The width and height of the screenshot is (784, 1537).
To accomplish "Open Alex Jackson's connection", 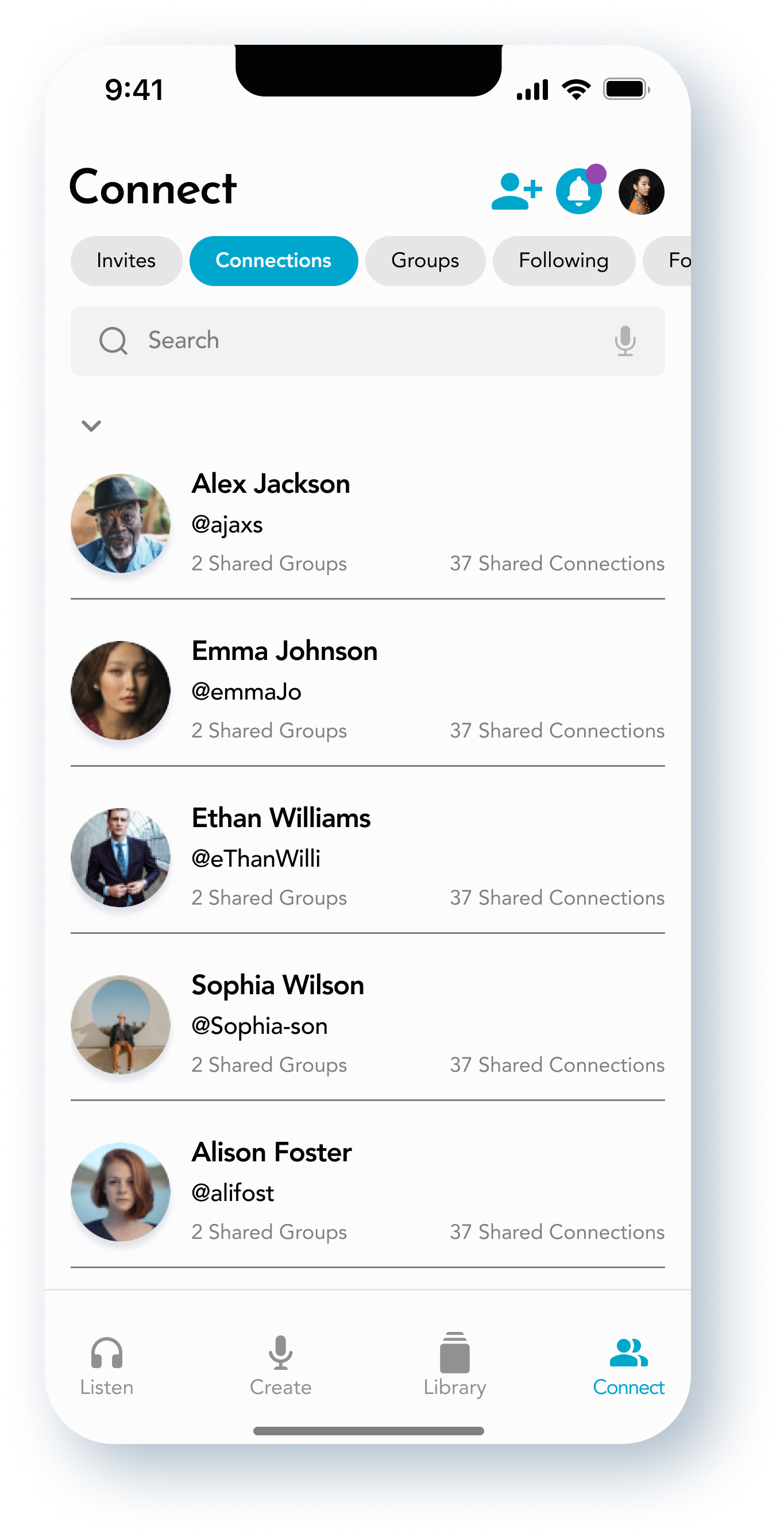I will [368, 523].
